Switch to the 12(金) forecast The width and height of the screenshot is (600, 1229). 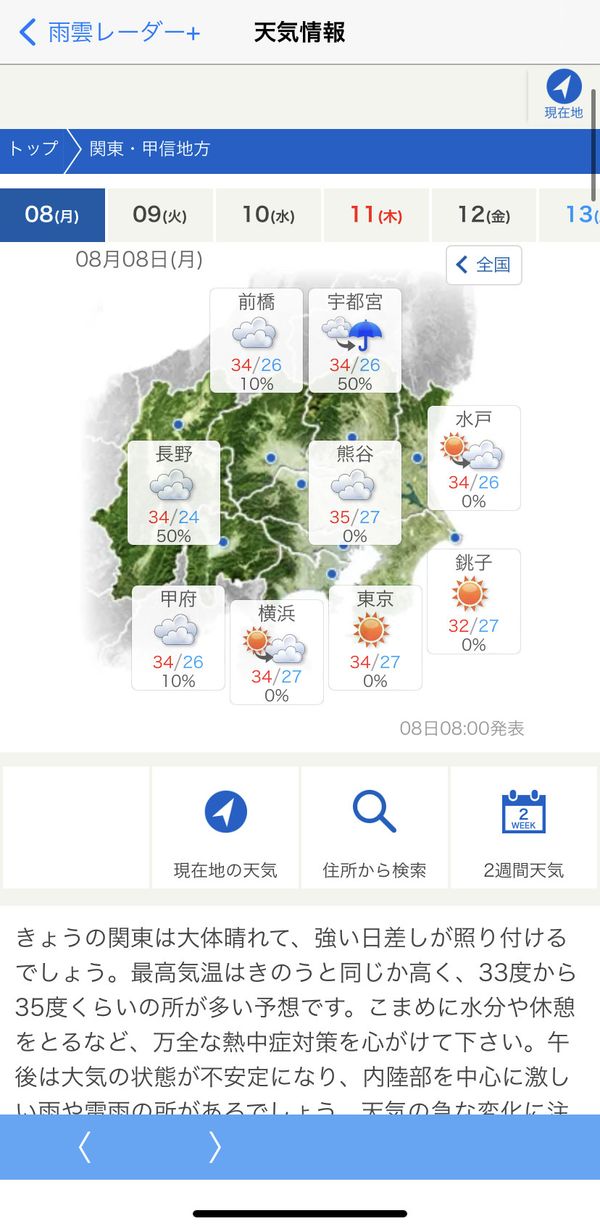tap(484, 215)
